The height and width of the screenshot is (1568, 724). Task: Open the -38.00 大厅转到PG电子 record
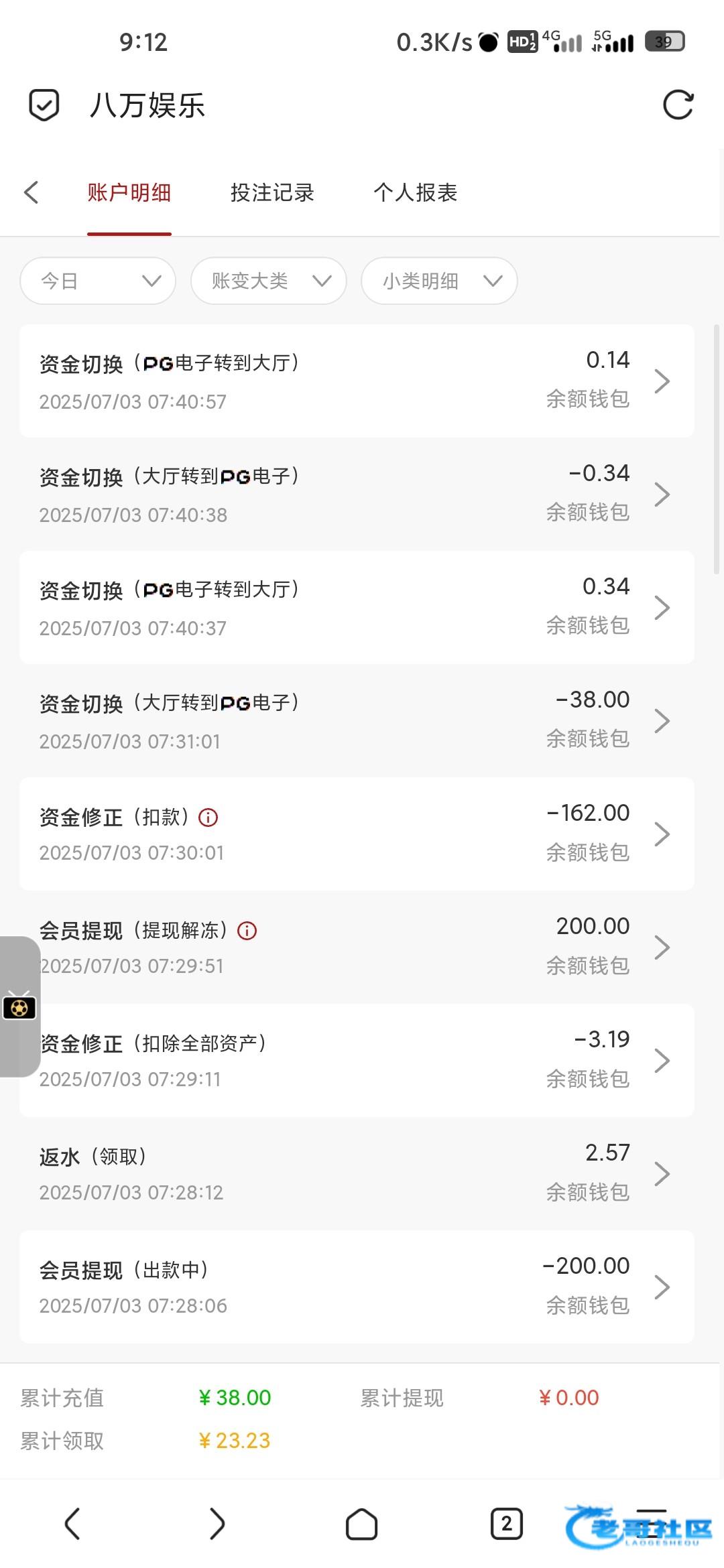pyautogui.click(x=357, y=720)
